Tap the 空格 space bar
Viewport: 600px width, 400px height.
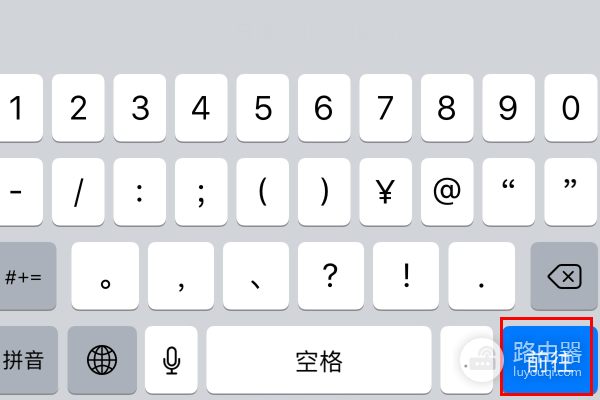click(x=319, y=359)
